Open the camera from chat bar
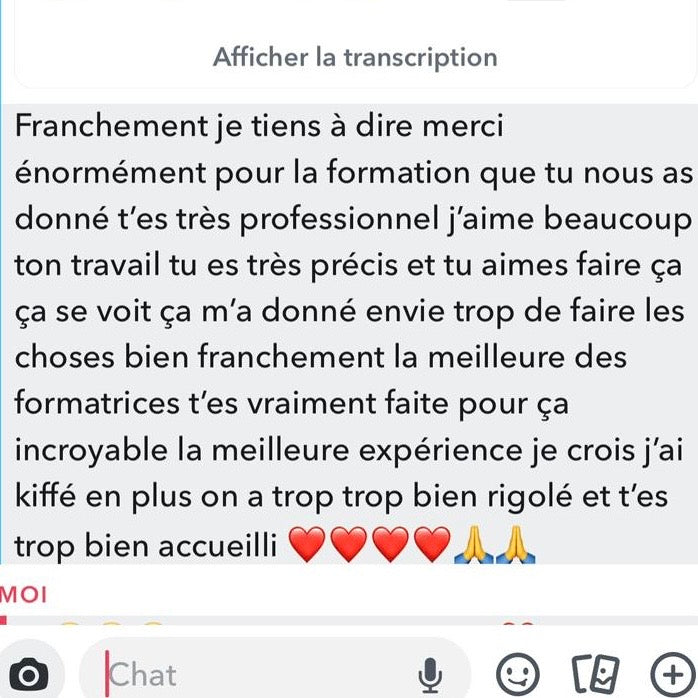698x698 pixels. click(29, 673)
